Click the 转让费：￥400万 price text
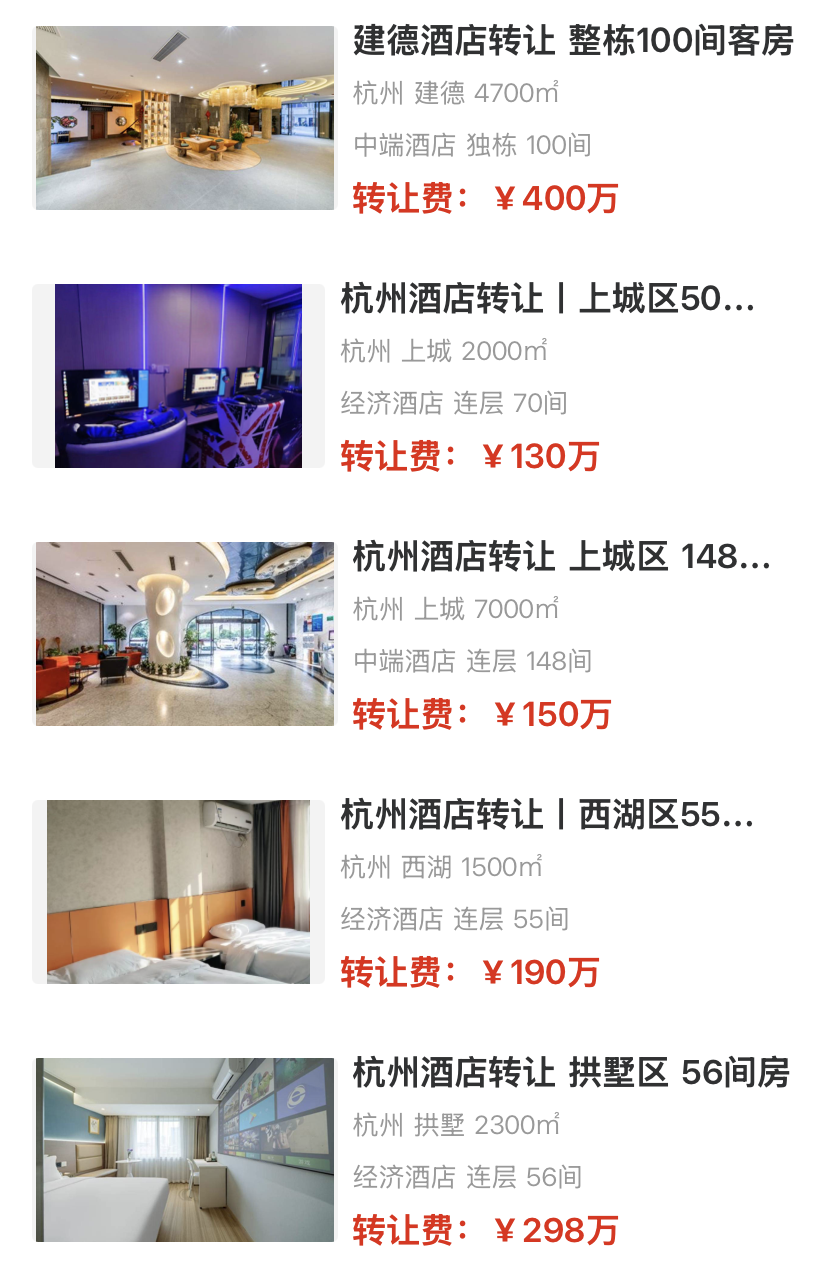 (483, 199)
